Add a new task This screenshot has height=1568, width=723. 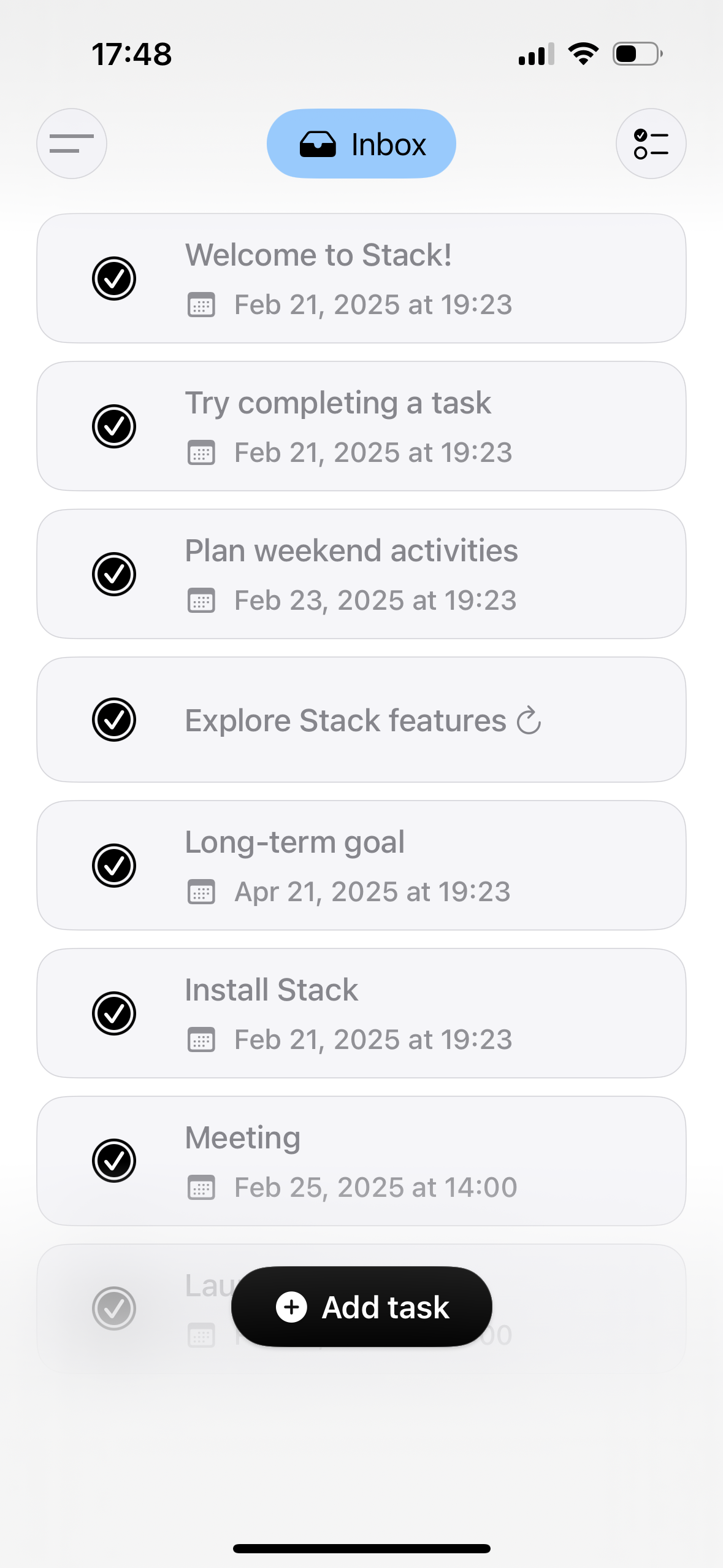pyautogui.click(x=361, y=1307)
